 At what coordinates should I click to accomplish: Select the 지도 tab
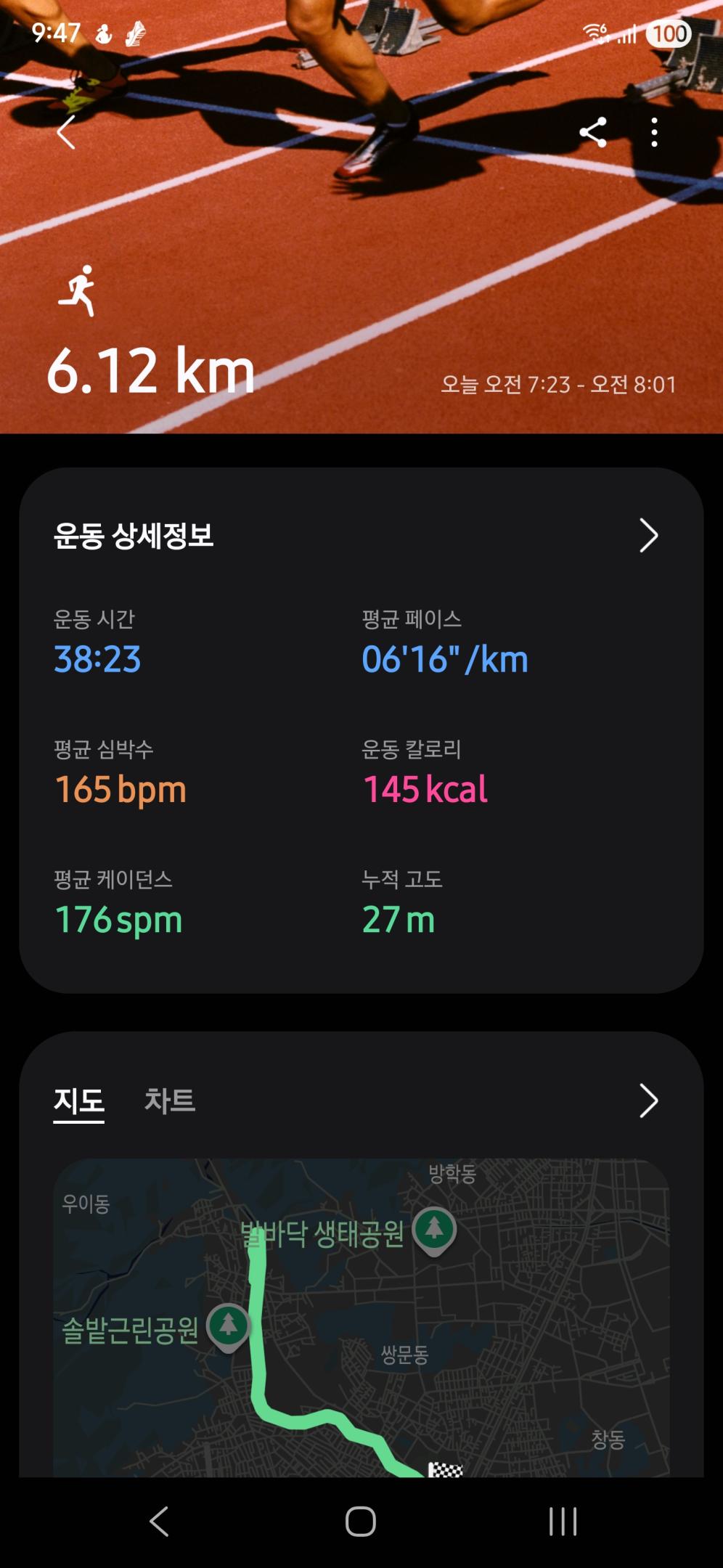pyautogui.click(x=78, y=1101)
